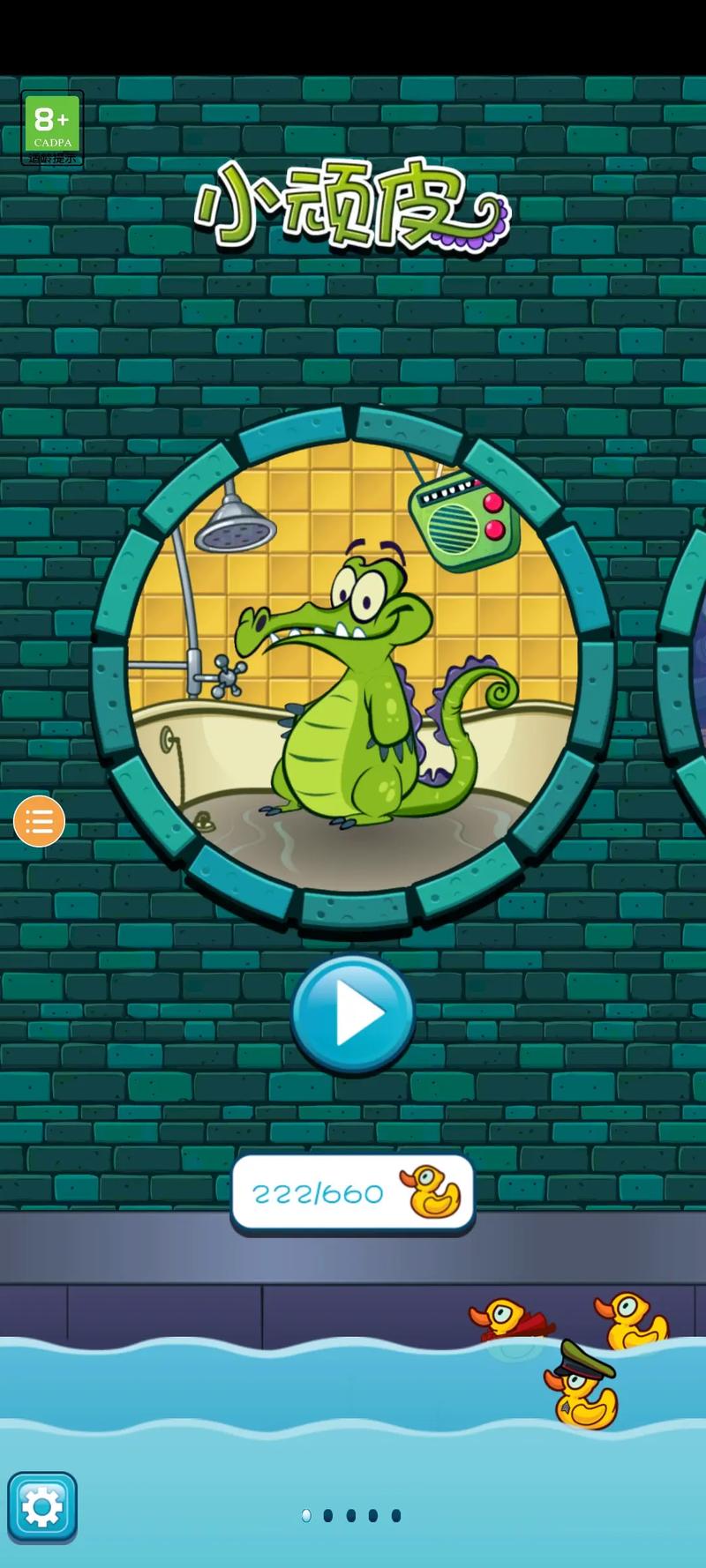Image resolution: width=706 pixels, height=1568 pixels.
Task: Open the orange list menu button
Action: [x=39, y=821]
